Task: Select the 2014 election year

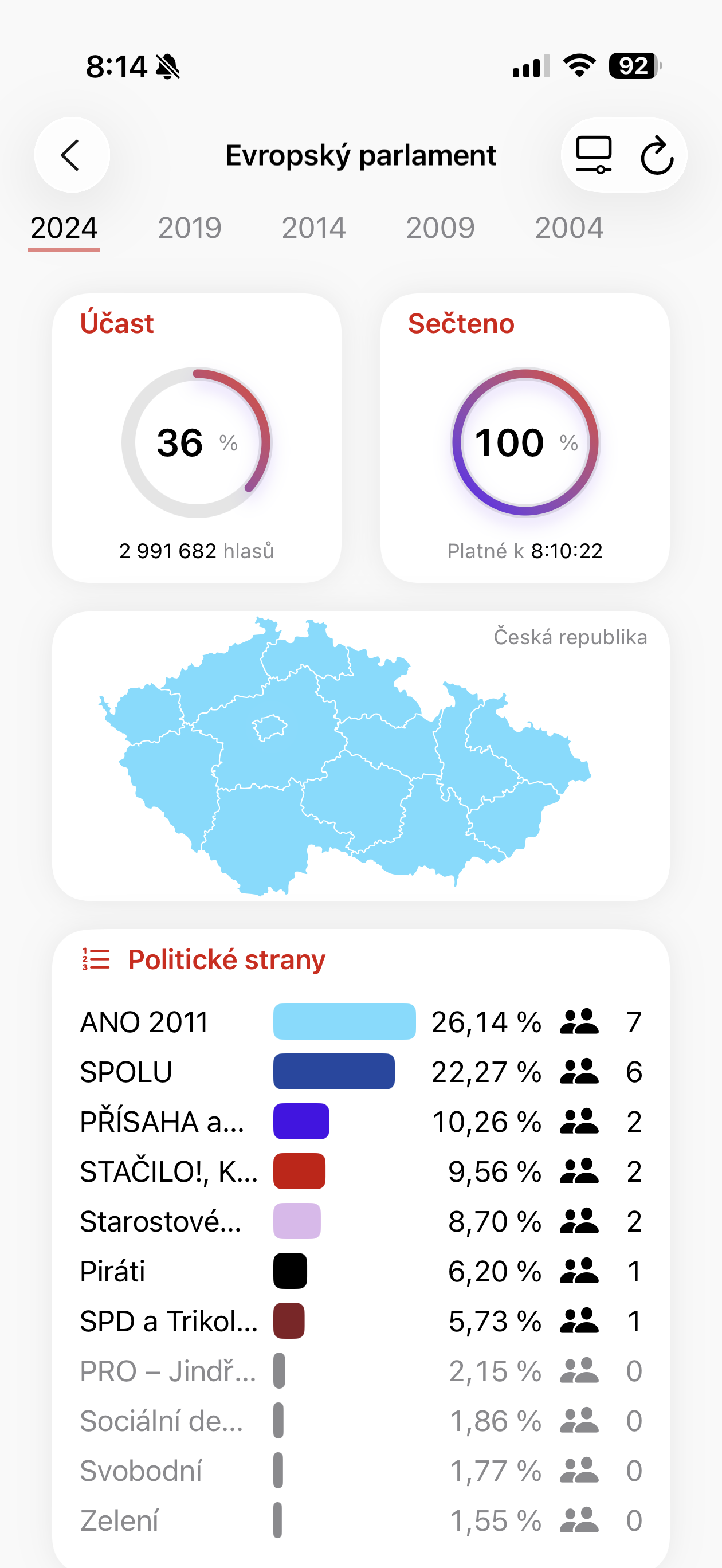Action: pyautogui.click(x=313, y=228)
